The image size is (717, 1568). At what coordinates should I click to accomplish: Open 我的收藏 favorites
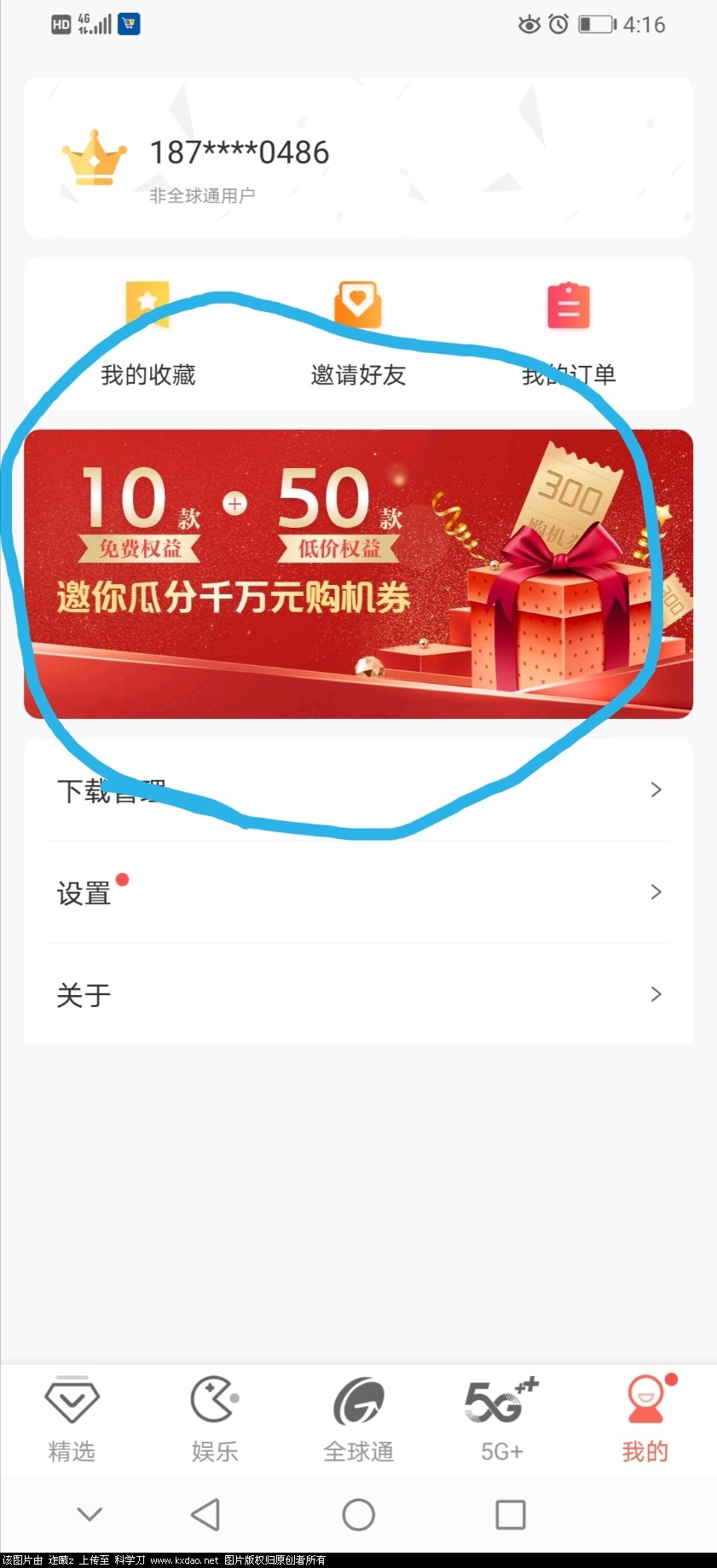147,334
